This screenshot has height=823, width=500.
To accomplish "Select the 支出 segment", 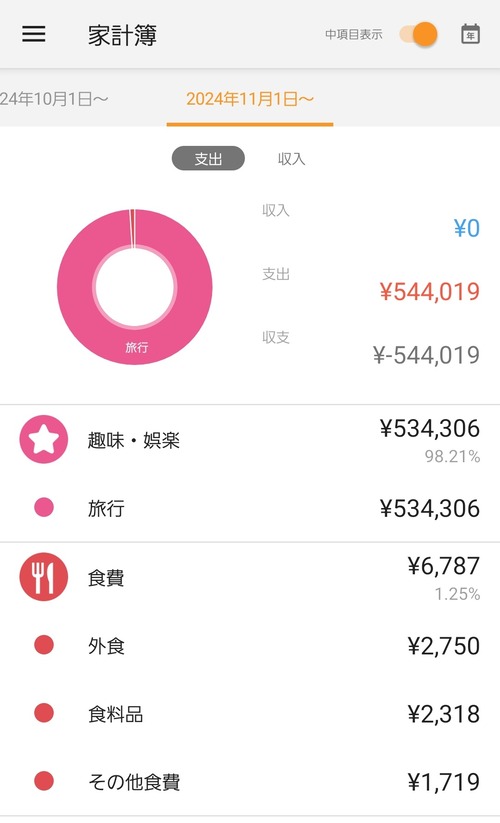I will pos(208,159).
